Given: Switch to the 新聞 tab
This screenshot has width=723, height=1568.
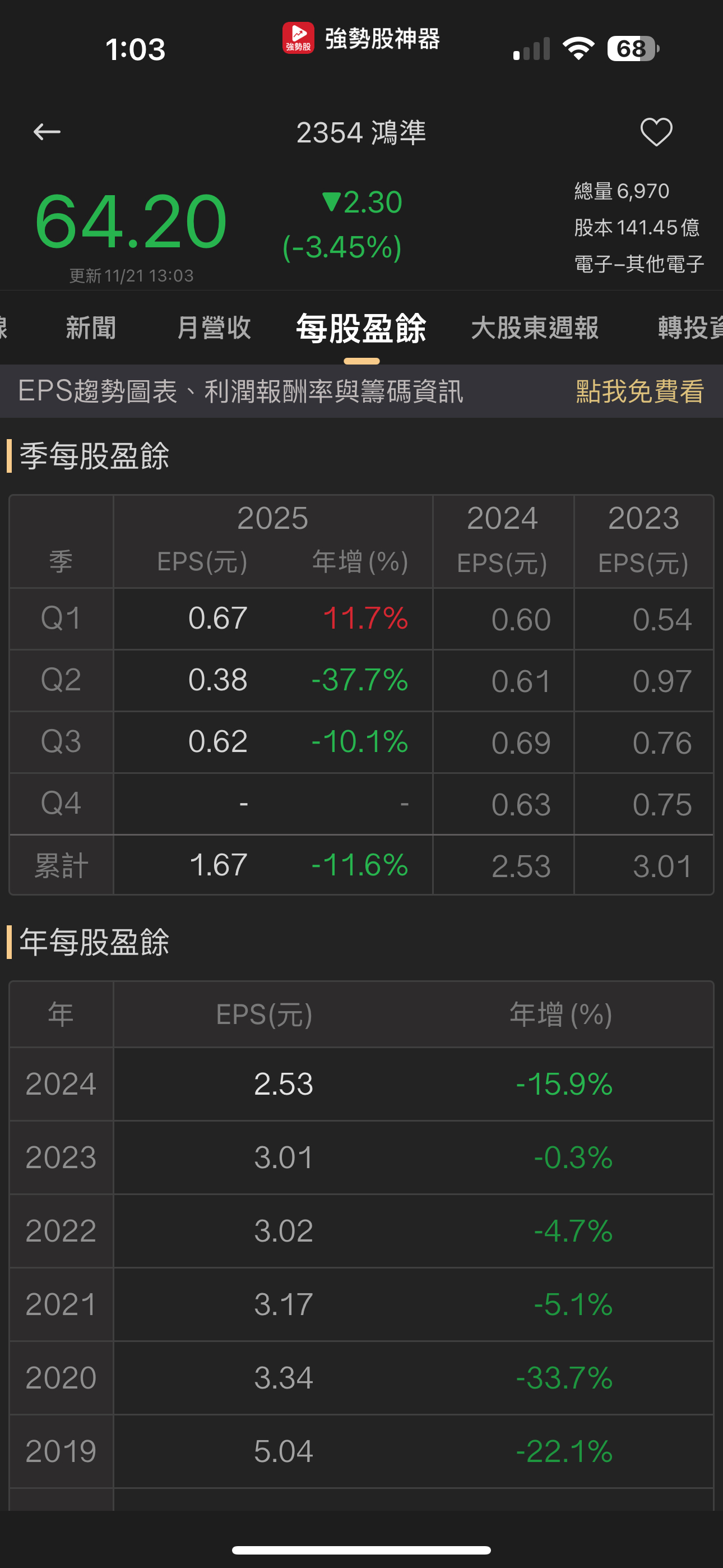Looking at the screenshot, I should (91, 328).
